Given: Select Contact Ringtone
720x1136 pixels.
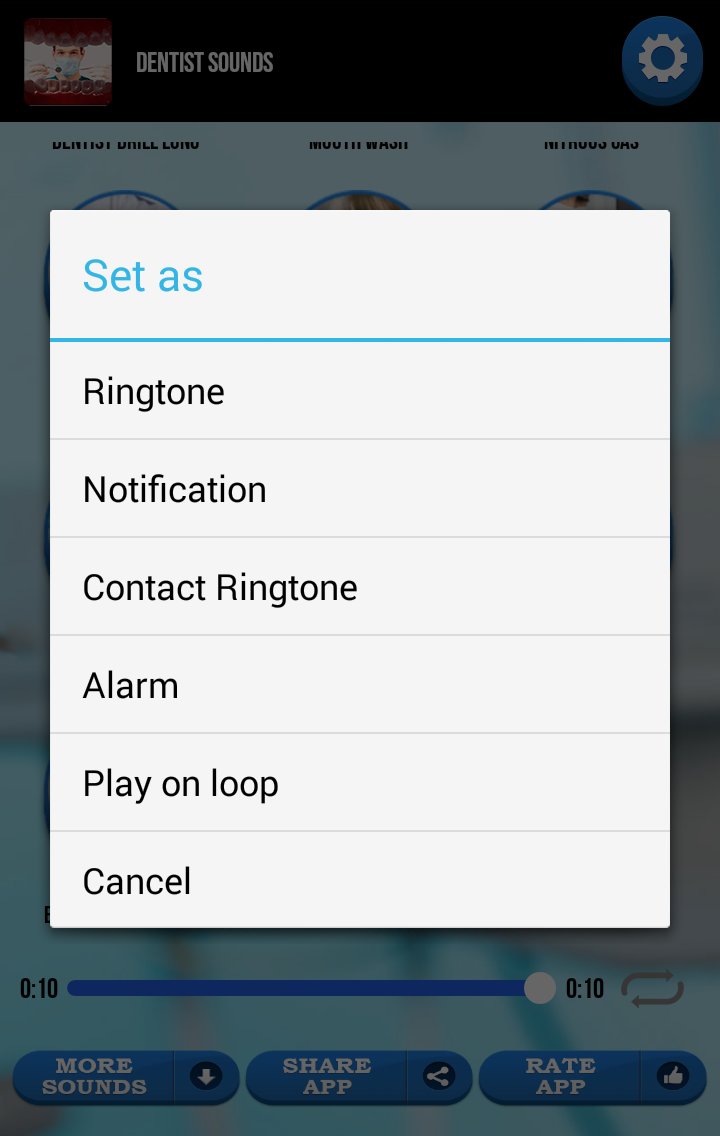Looking at the screenshot, I should (x=360, y=587).
